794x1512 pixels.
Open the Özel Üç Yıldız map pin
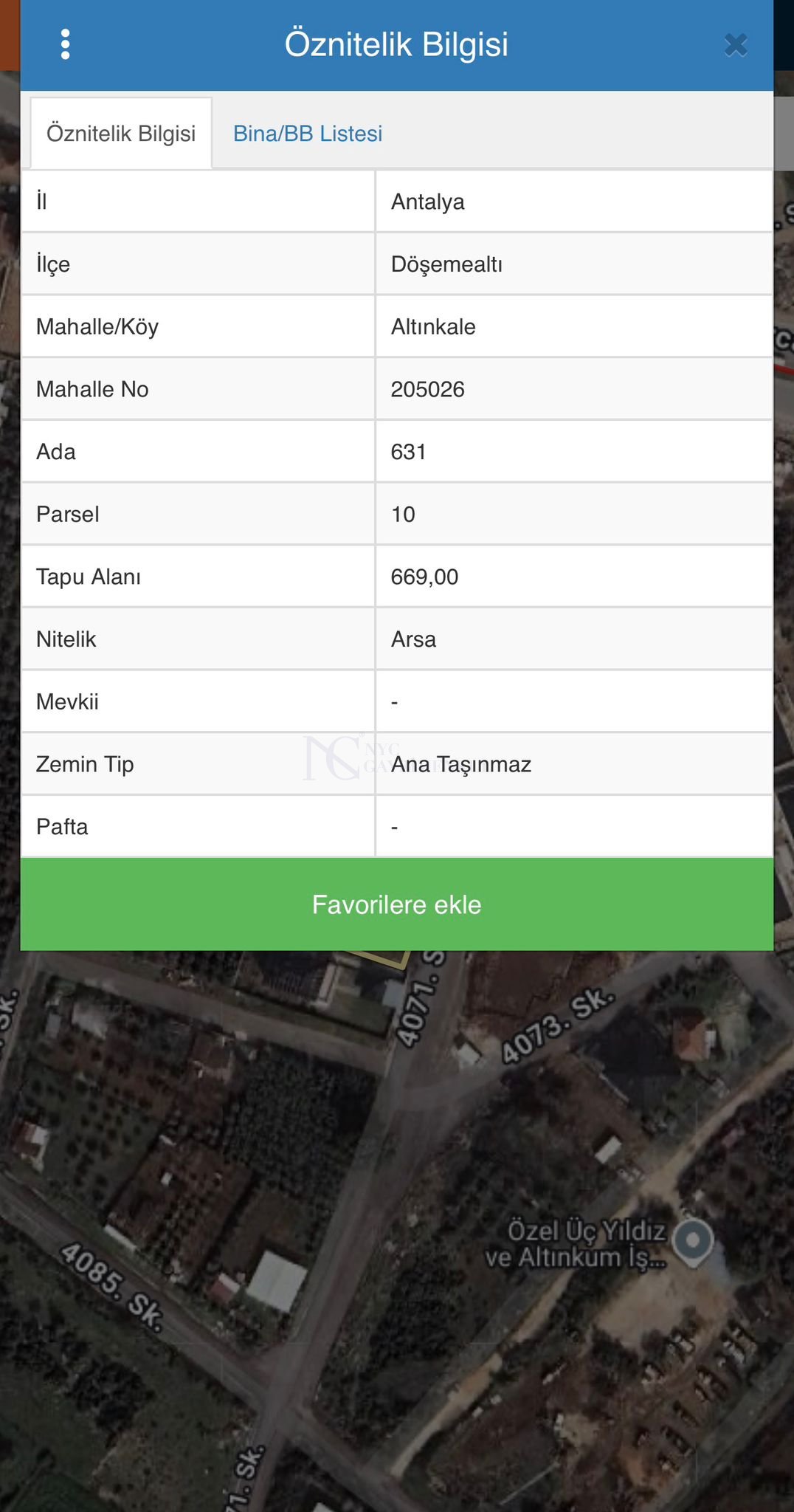point(693,1241)
